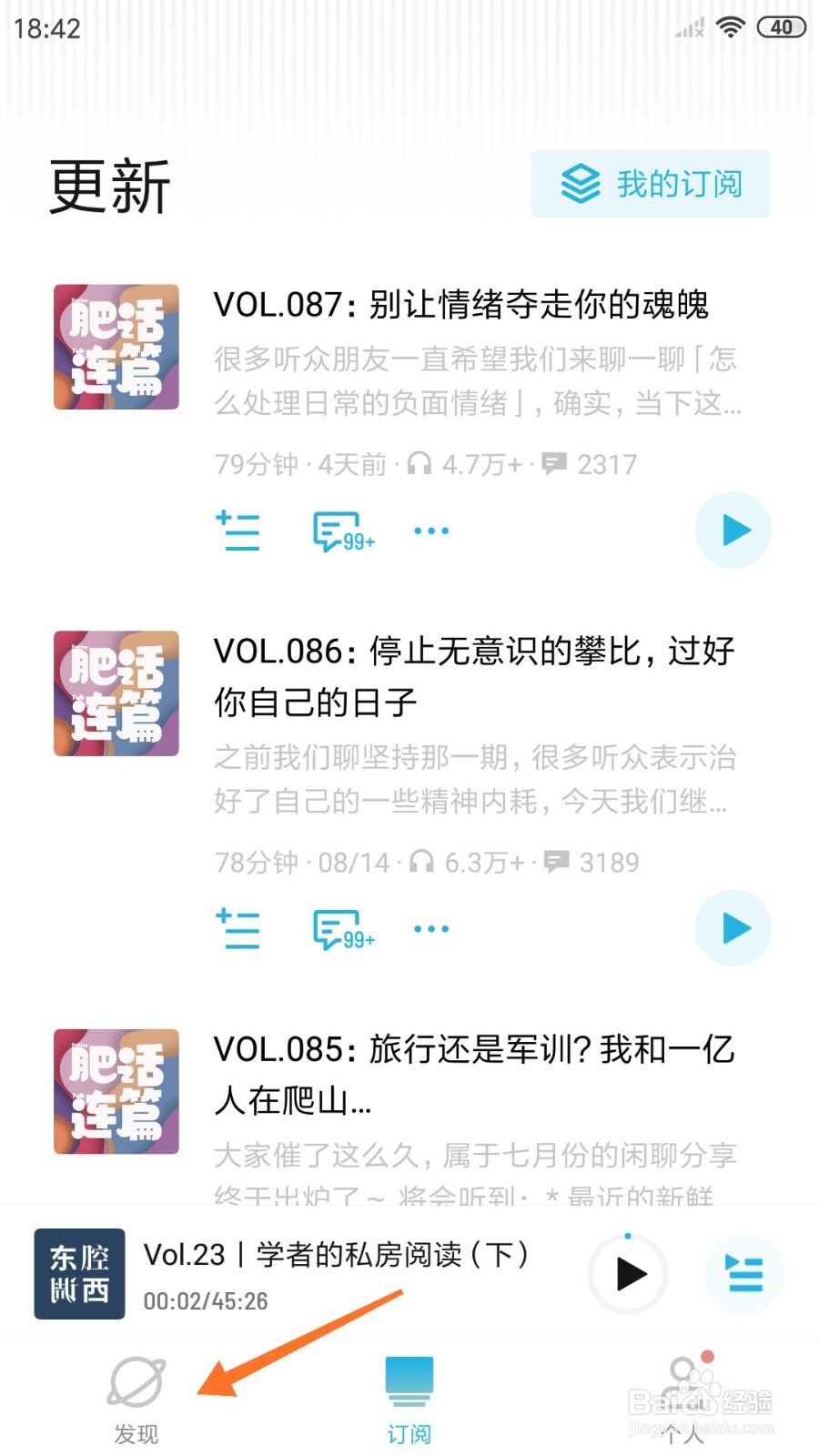The width and height of the screenshot is (819, 1456).
Task: Open comments for VOL.087 episode
Action: coord(341,531)
